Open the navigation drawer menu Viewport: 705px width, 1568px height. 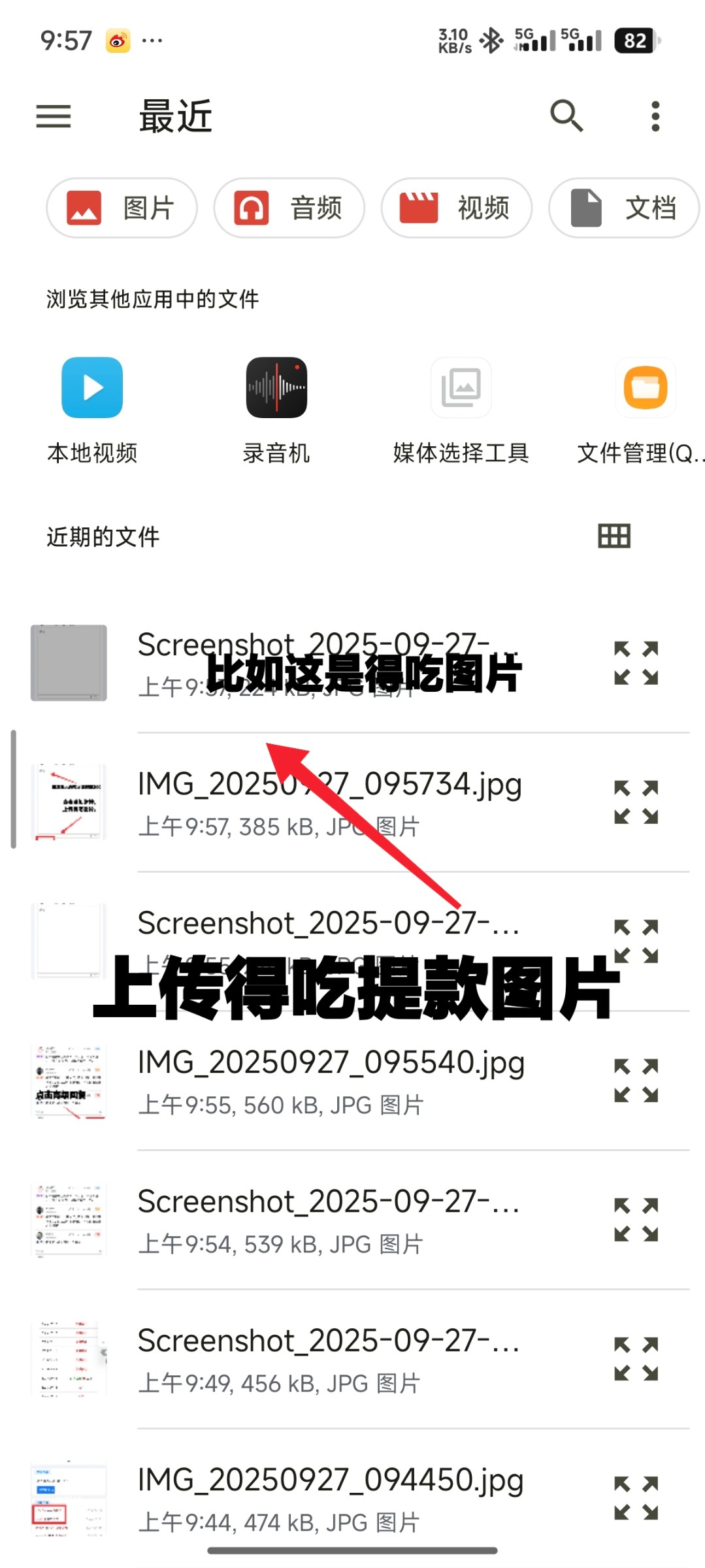pos(54,117)
